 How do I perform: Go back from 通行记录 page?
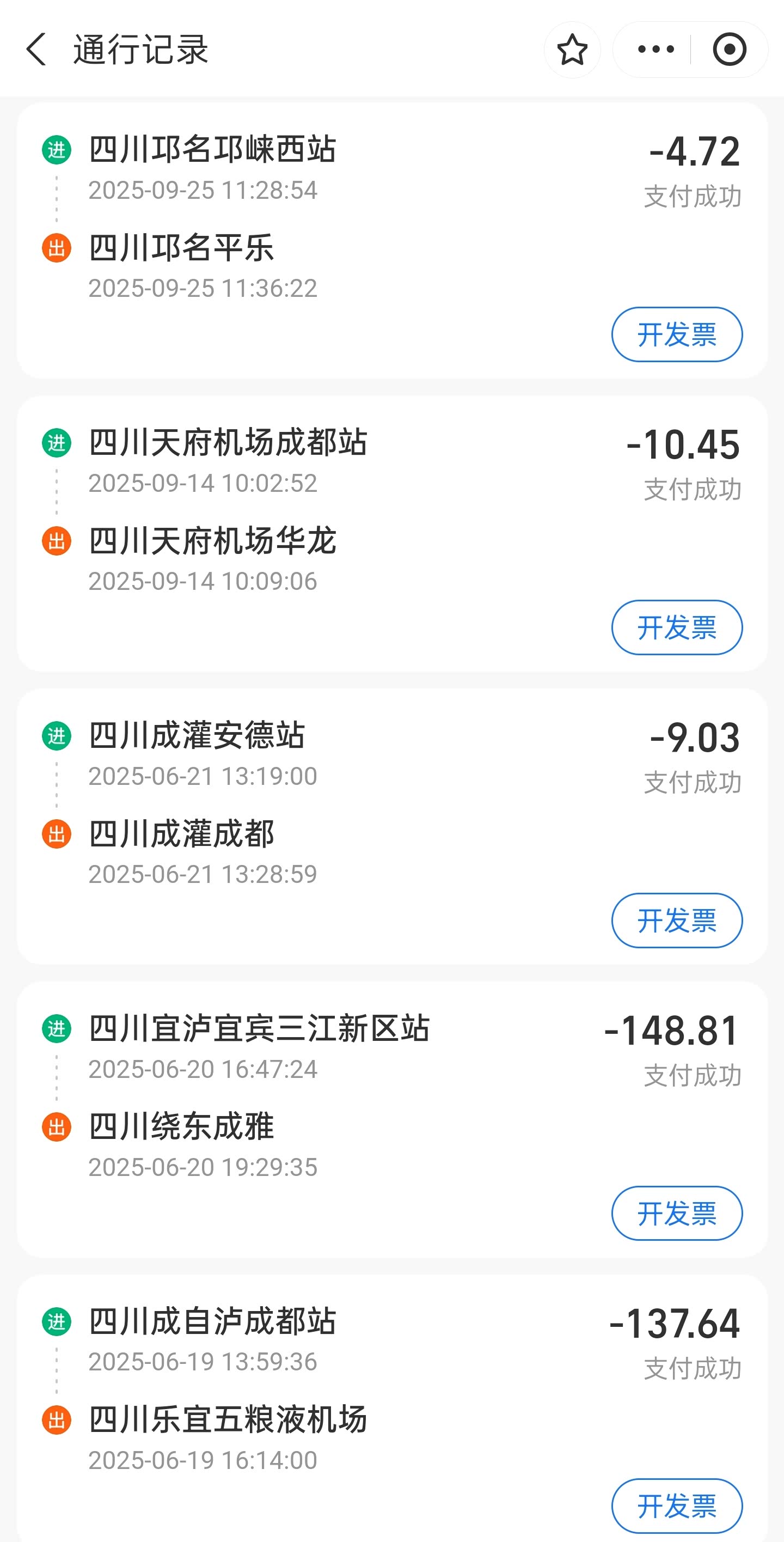coord(36,49)
